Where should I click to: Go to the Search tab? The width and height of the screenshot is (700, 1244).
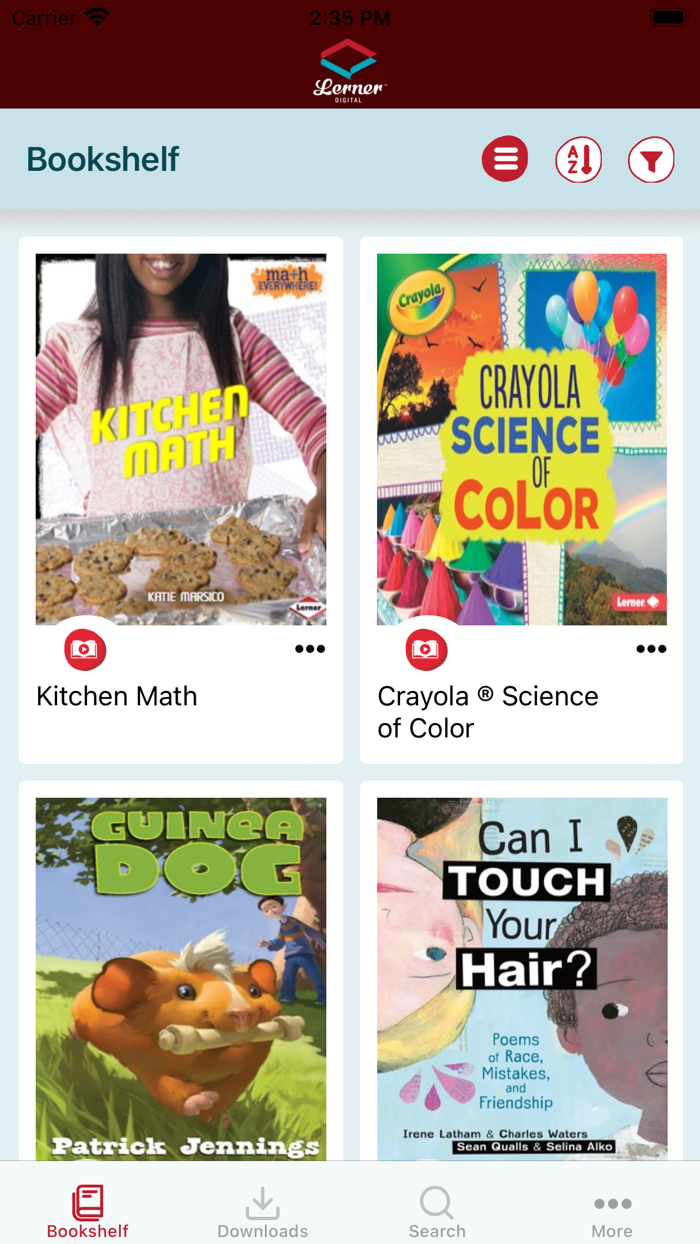tap(437, 1212)
